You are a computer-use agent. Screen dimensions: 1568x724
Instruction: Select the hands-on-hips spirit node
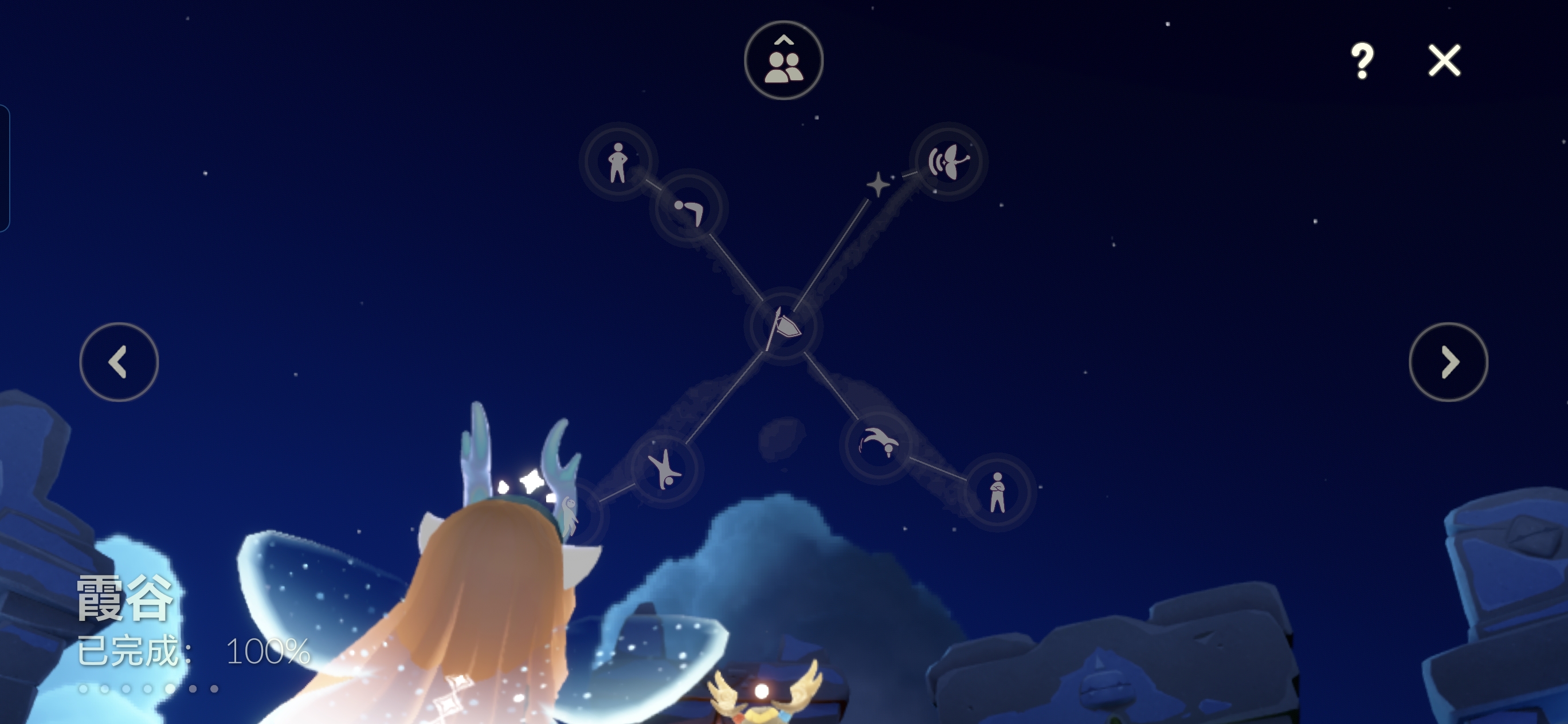[618, 162]
